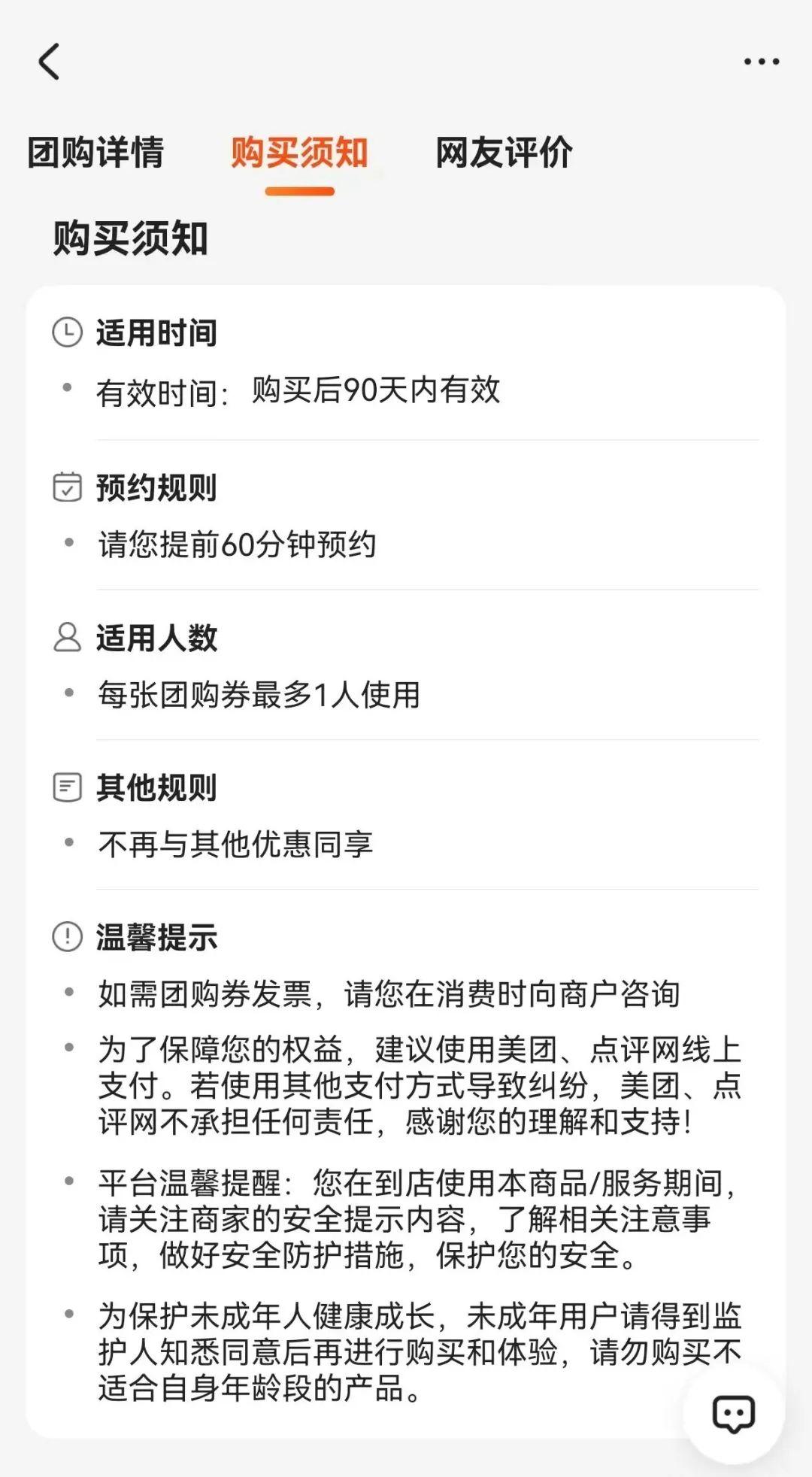812x1477 pixels.
Task: Select the 购买须知 tab
Action: pos(299,153)
